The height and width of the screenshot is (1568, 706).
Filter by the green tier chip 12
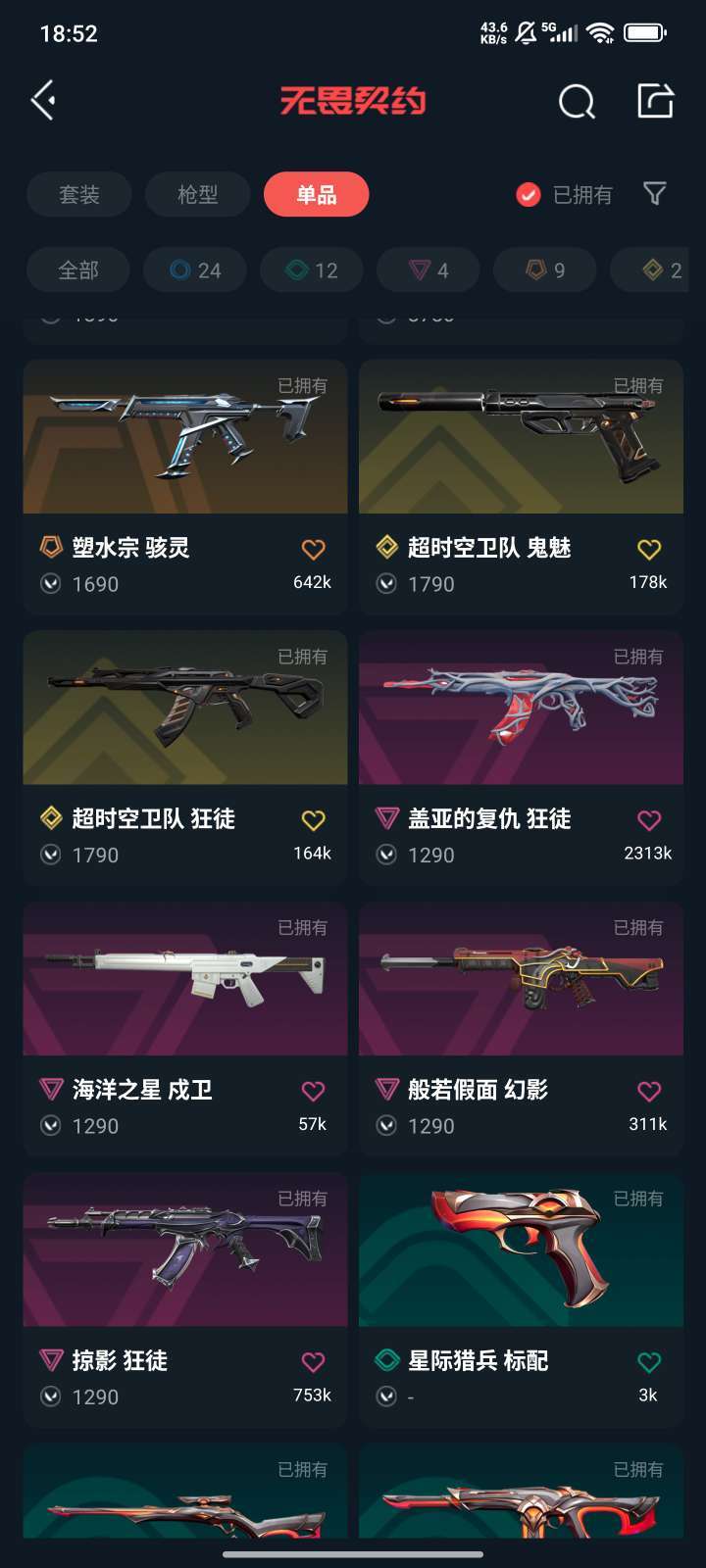[x=312, y=269]
